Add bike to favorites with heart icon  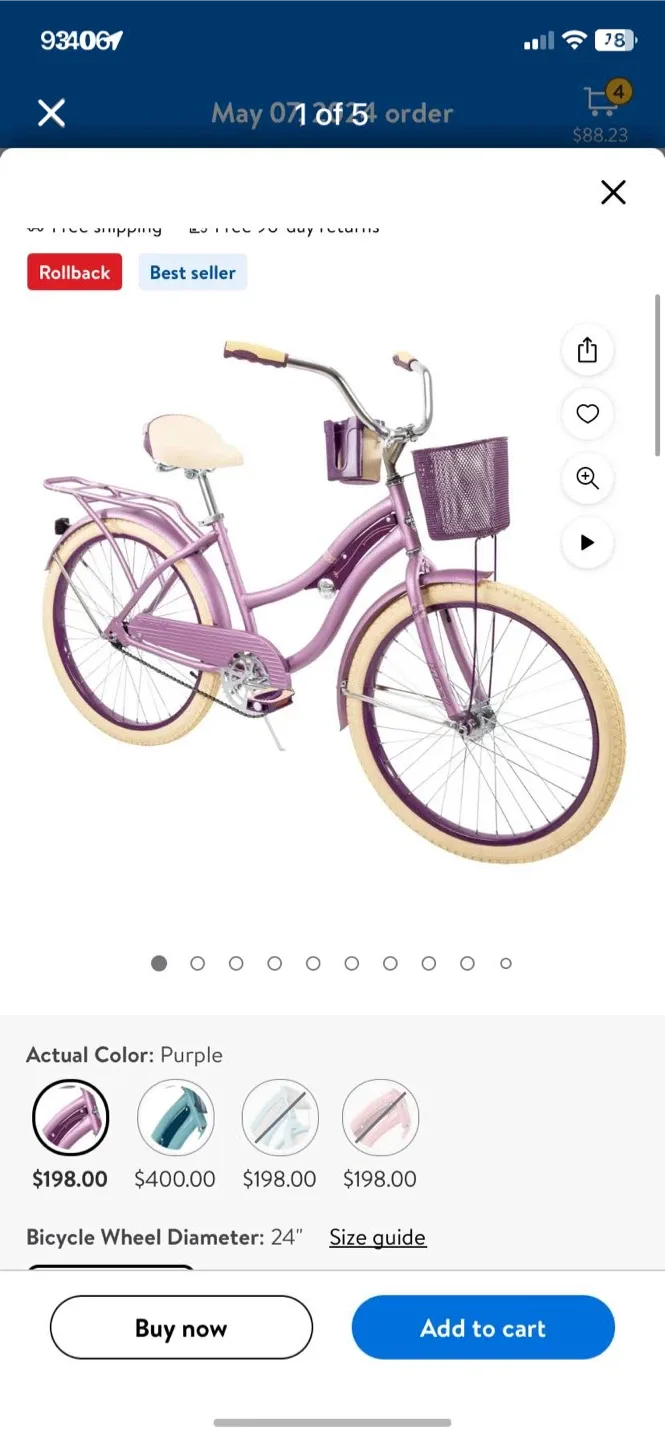(x=587, y=414)
